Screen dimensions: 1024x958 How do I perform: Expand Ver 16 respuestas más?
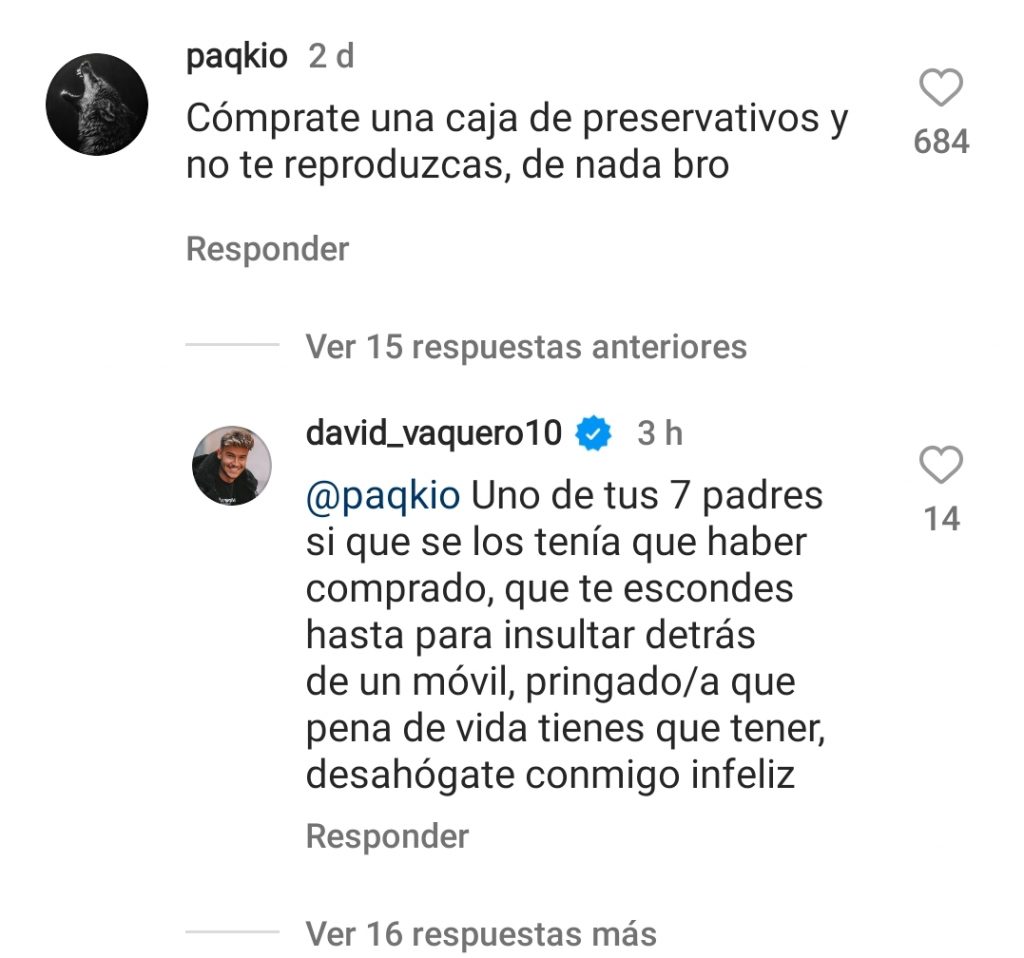click(x=481, y=934)
